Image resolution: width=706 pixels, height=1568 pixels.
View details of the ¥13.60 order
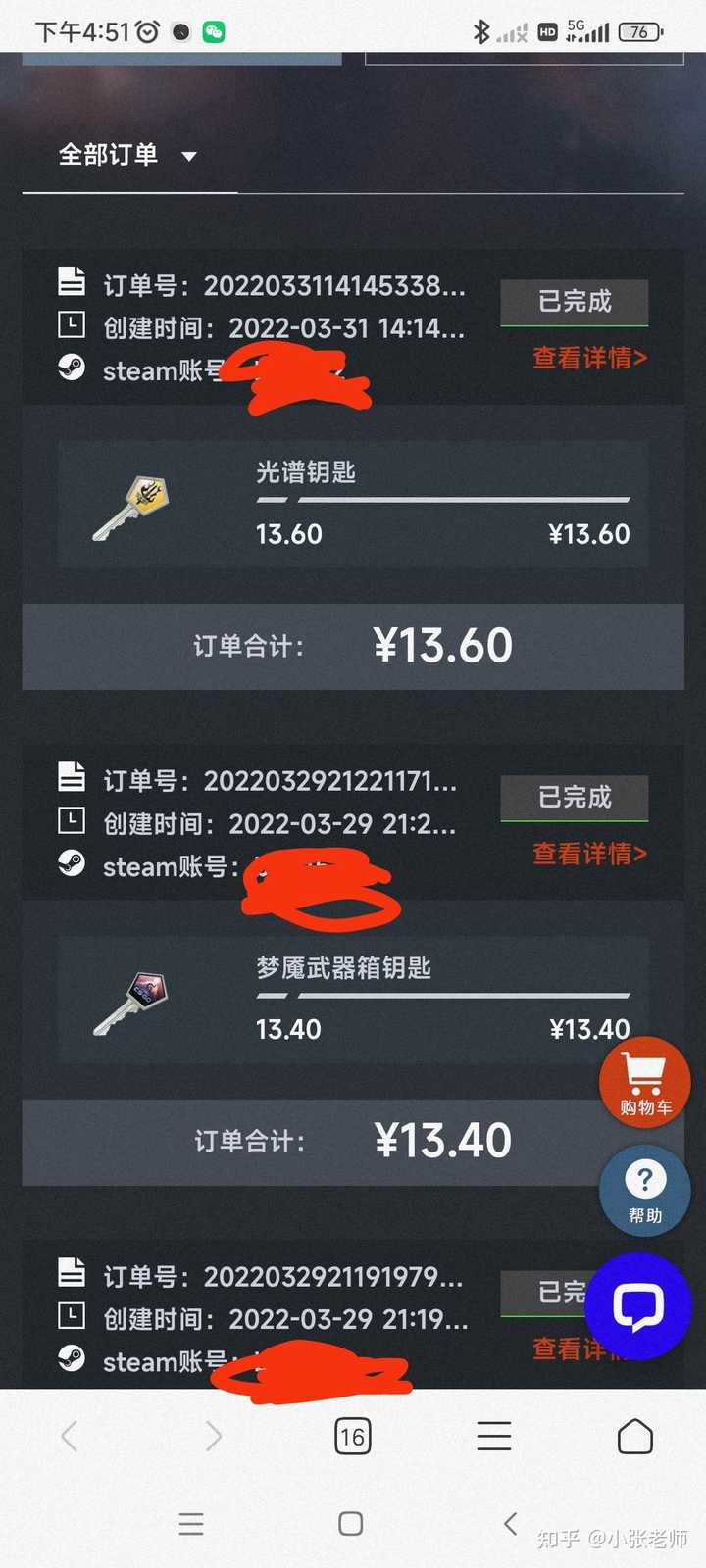click(x=588, y=358)
